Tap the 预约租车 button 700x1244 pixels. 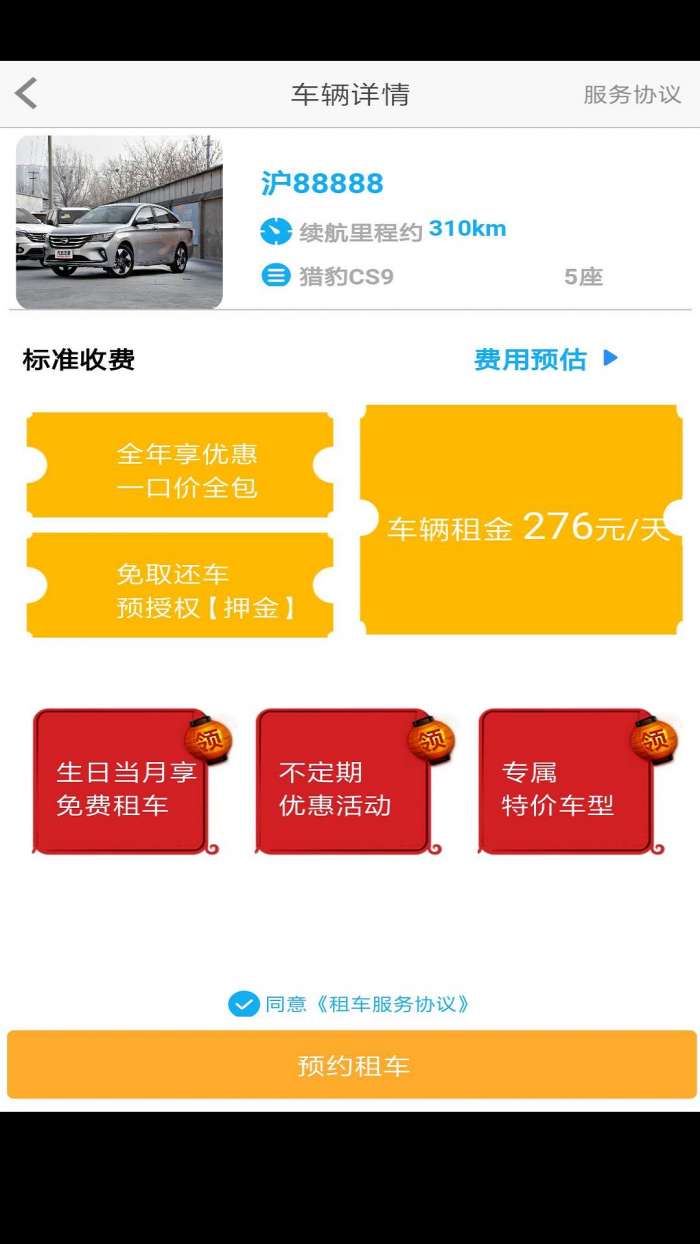[351, 1065]
